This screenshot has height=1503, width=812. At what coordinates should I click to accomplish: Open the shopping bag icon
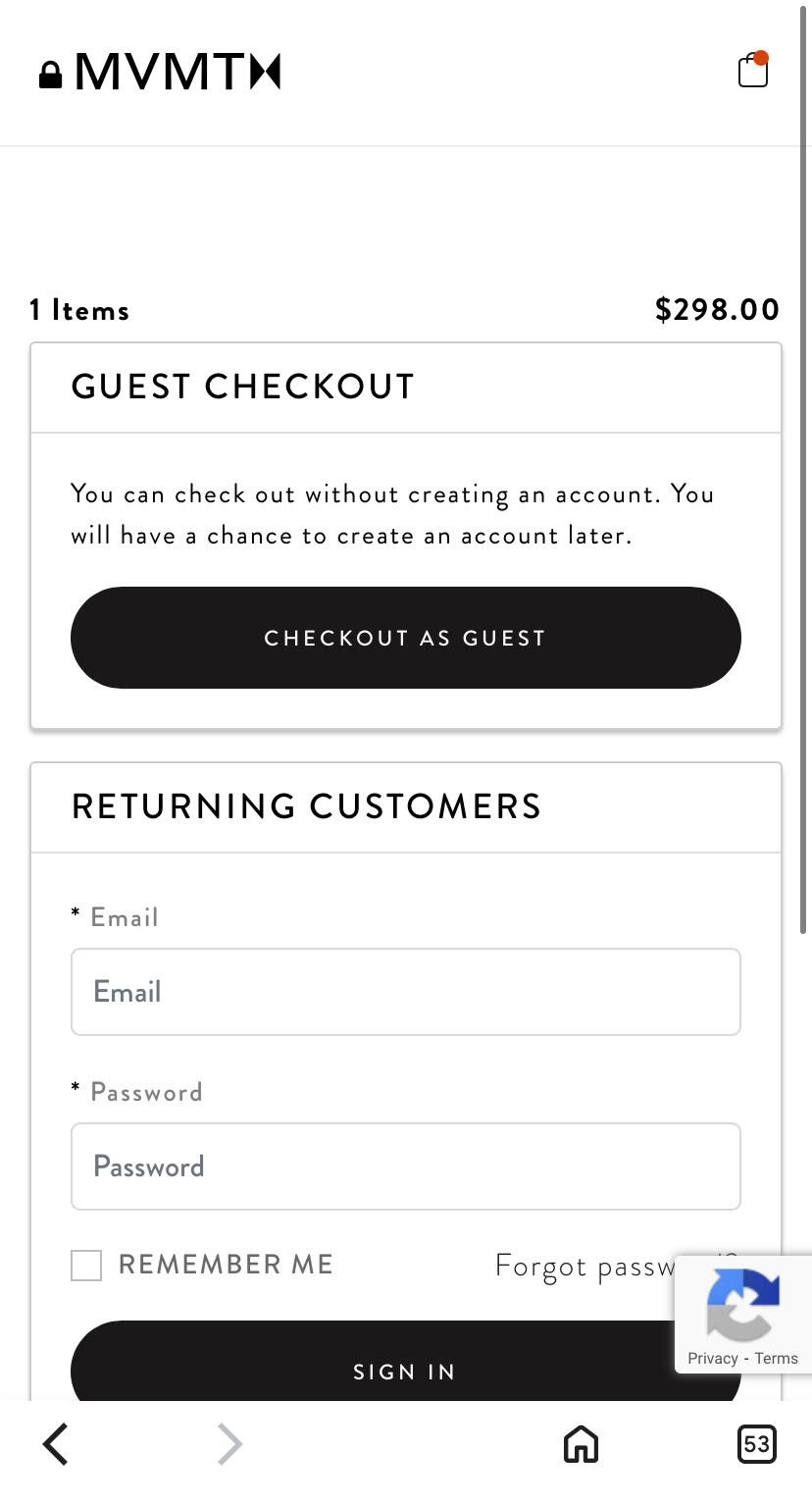point(753,70)
